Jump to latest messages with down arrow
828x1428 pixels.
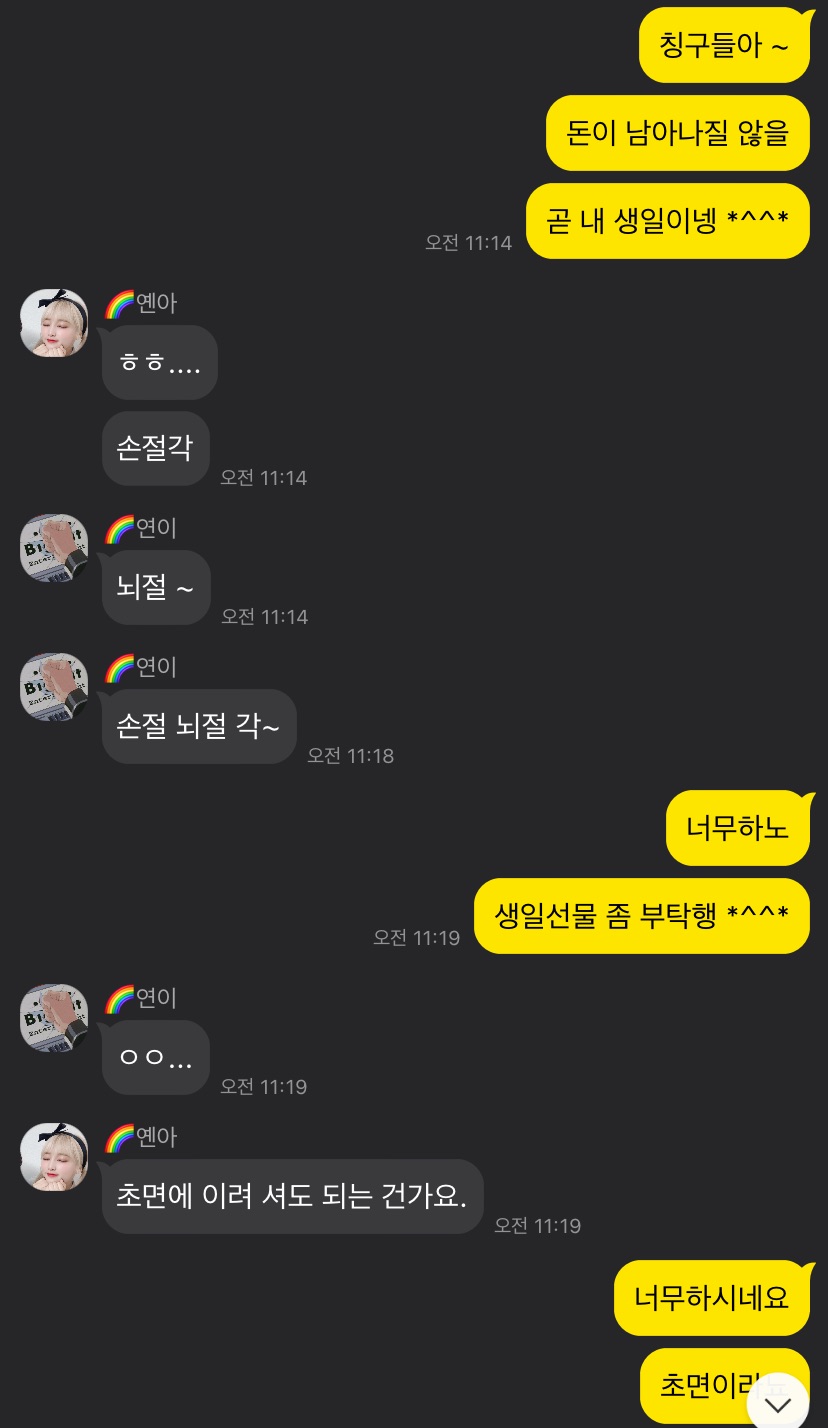[x=777, y=1403]
